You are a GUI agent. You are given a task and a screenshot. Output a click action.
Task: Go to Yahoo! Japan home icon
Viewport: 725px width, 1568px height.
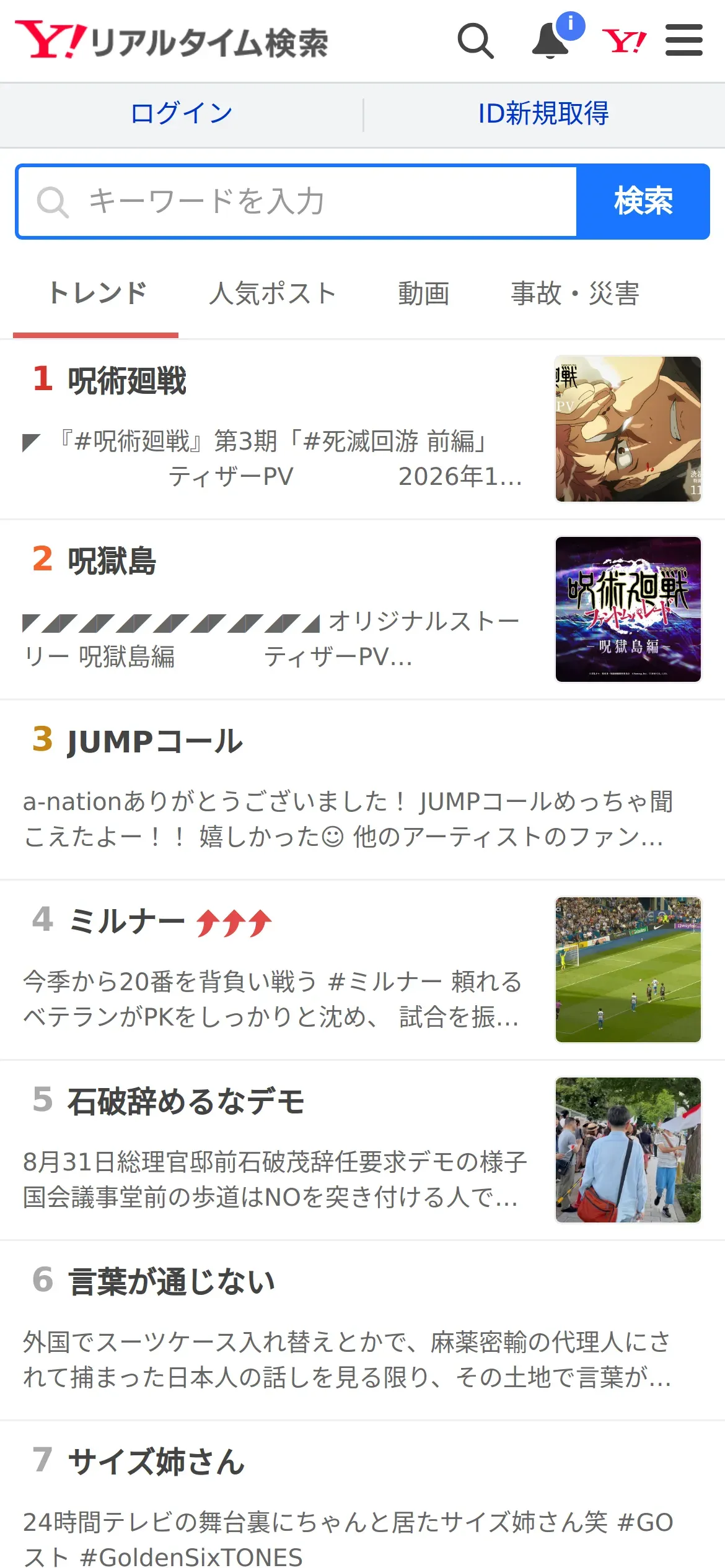click(x=624, y=41)
